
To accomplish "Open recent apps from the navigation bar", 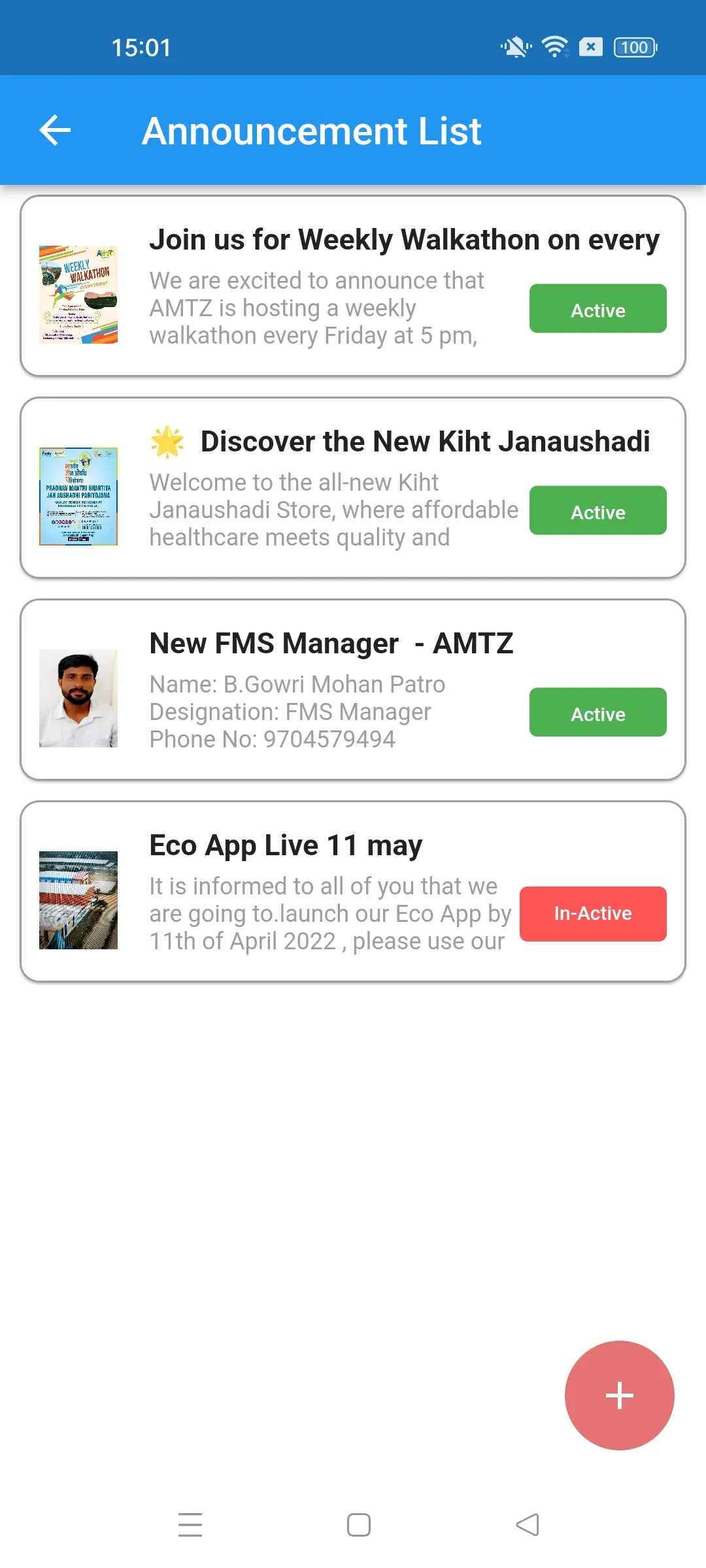I will [x=189, y=1524].
